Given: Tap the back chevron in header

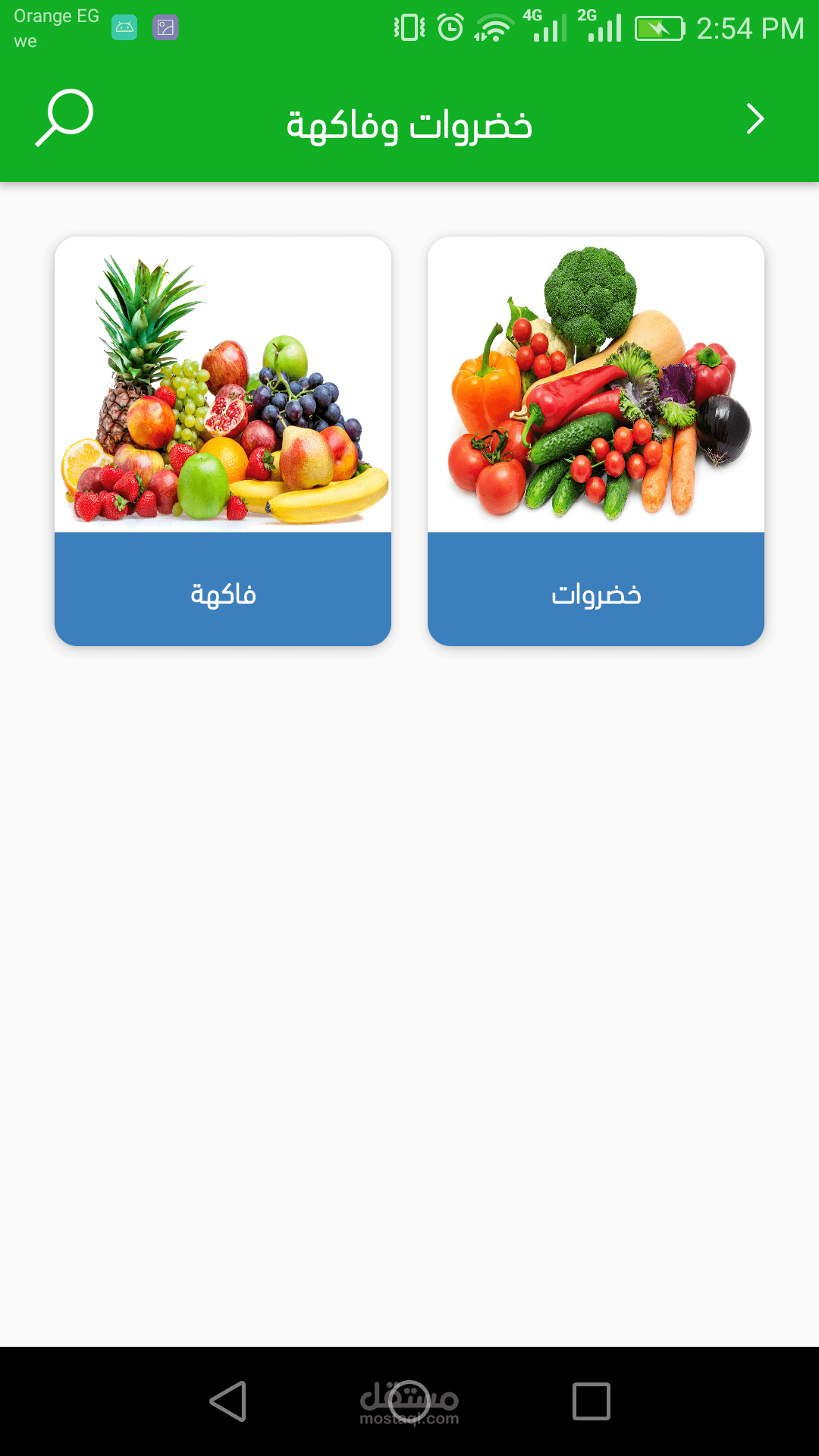Looking at the screenshot, I should pos(755,119).
